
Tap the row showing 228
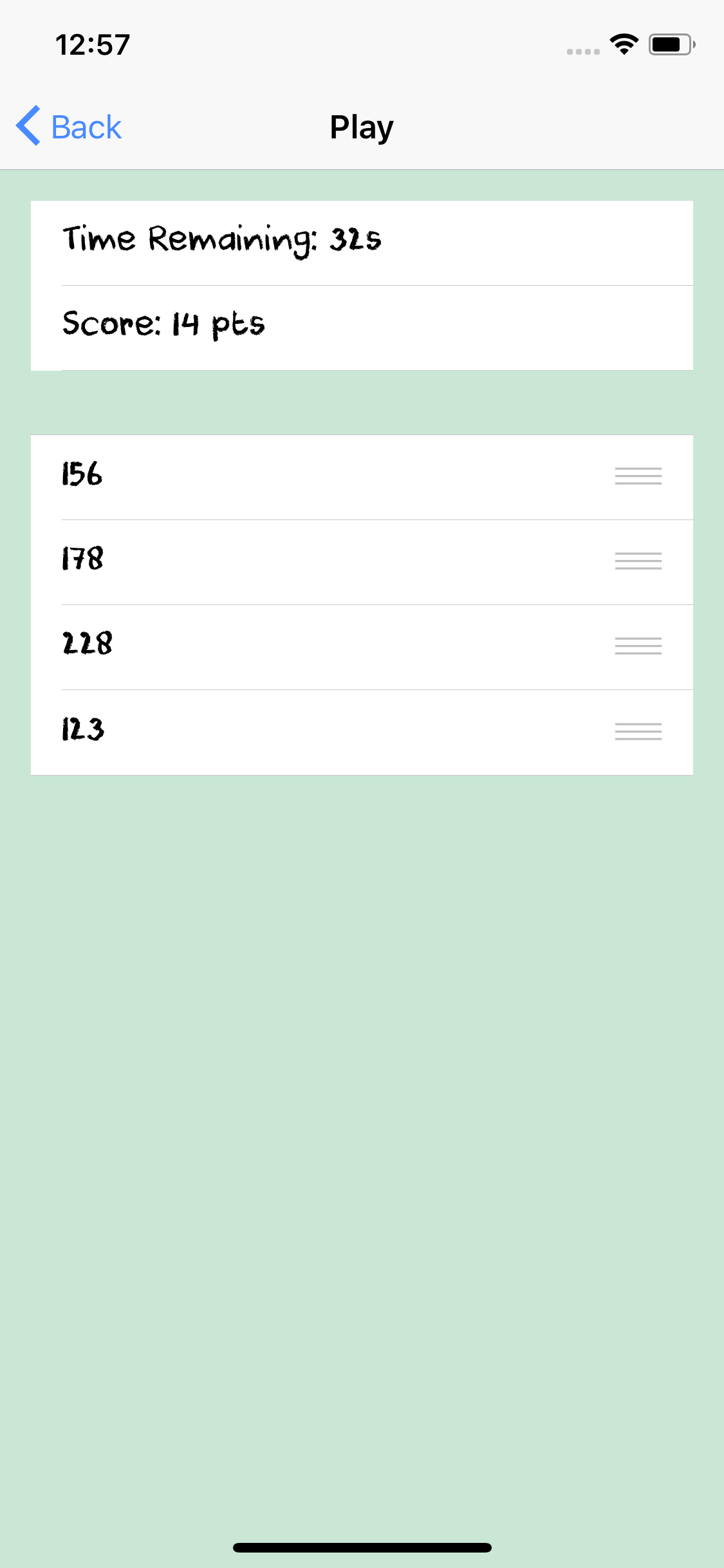362,647
